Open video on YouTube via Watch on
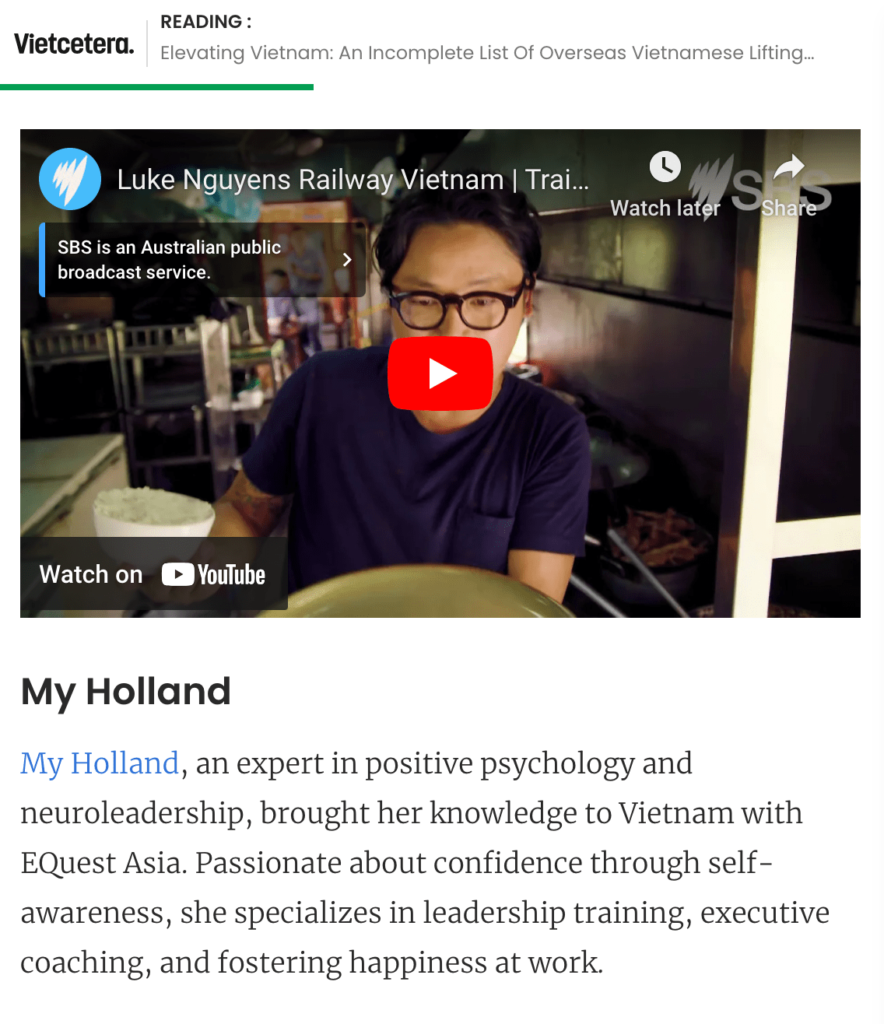Viewport: 884px width, 1024px height. click(153, 574)
